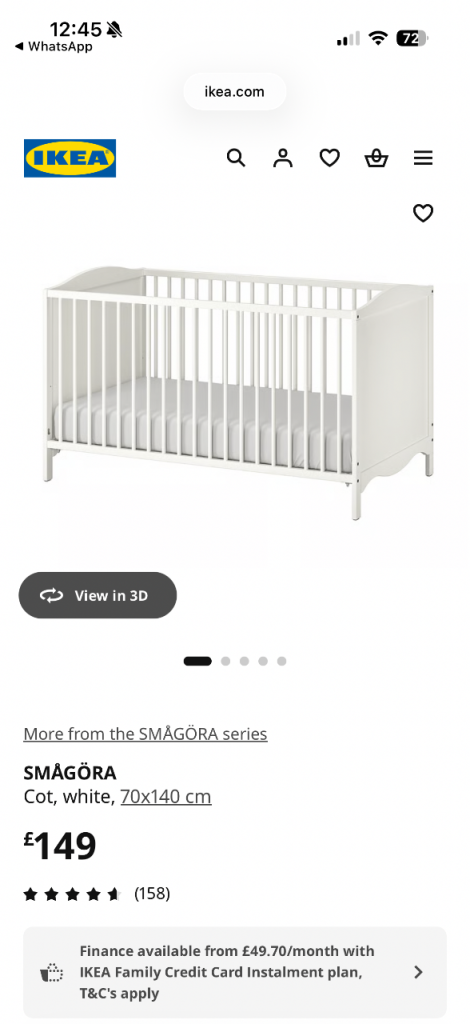
Task: Open the account profile icon
Action: point(283,158)
